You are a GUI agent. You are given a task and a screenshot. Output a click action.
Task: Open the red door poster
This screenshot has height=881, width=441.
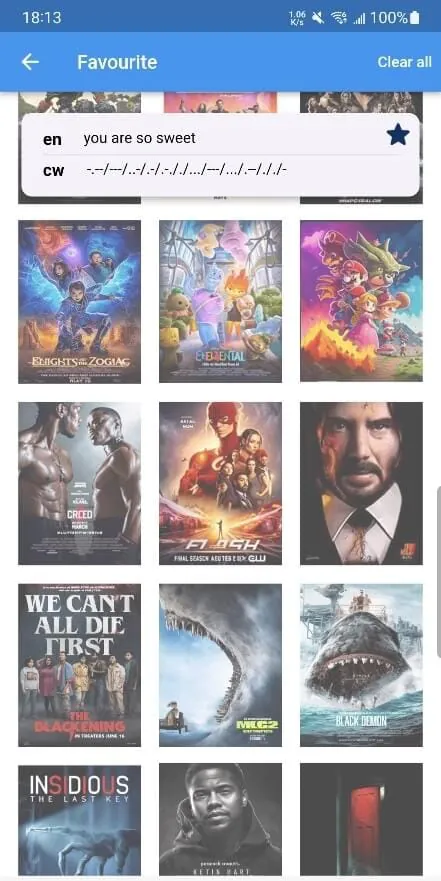click(x=361, y=820)
